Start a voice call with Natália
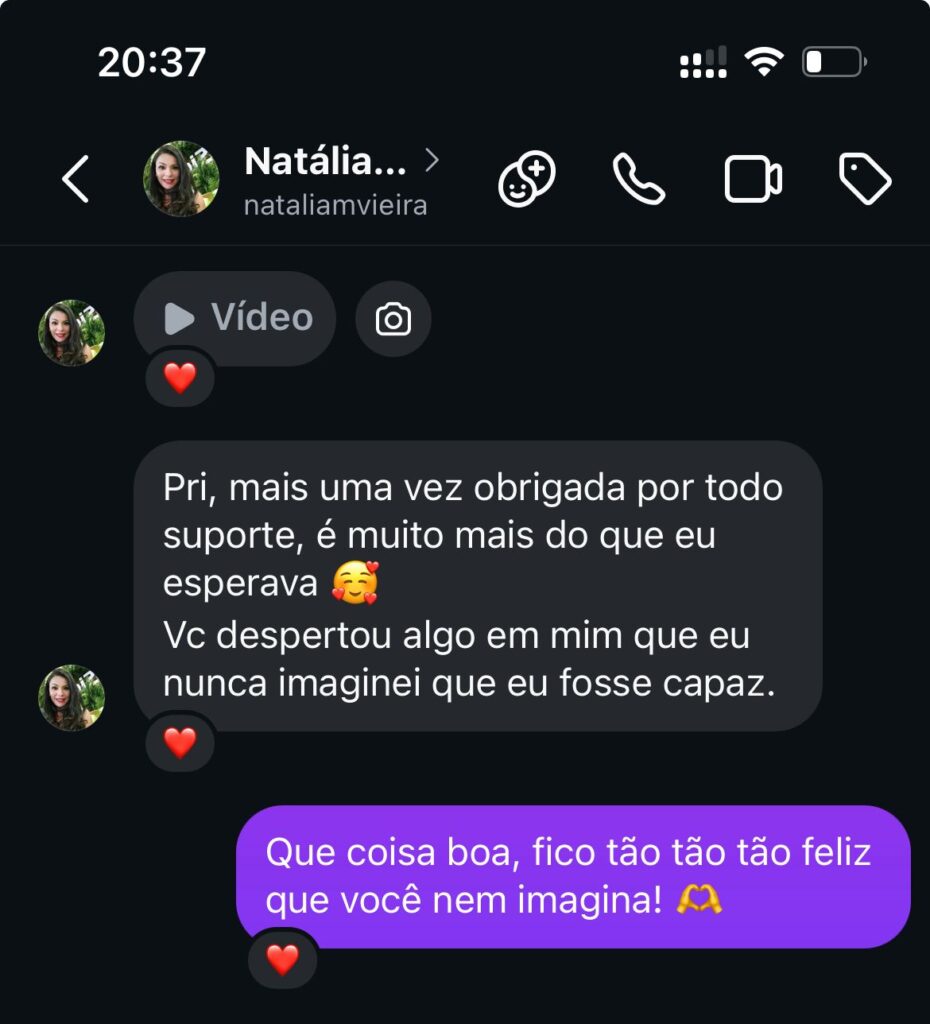 point(638,179)
